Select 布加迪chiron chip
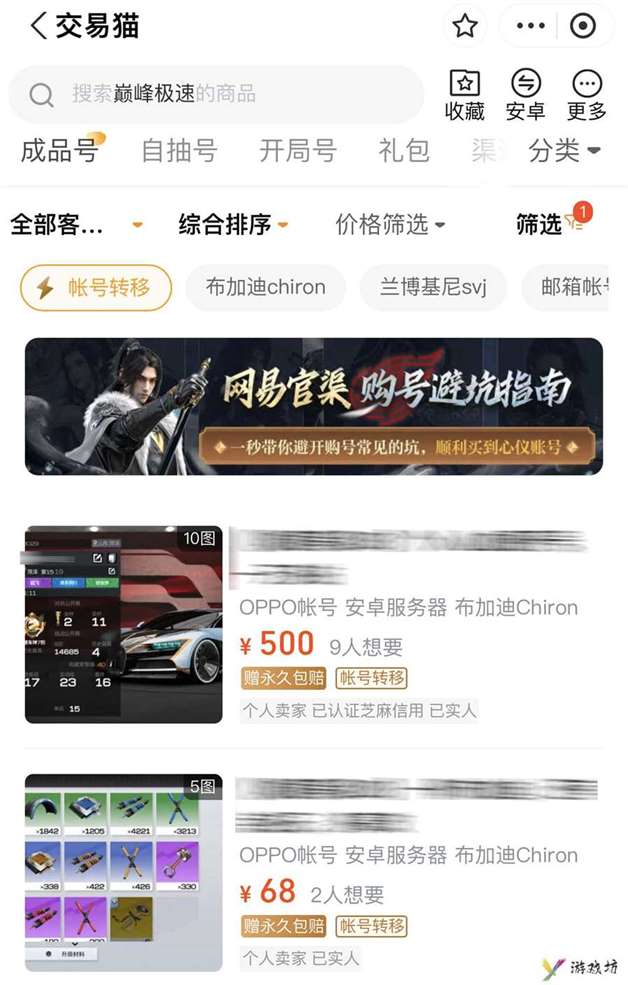The width and height of the screenshot is (628, 985). [x=266, y=288]
